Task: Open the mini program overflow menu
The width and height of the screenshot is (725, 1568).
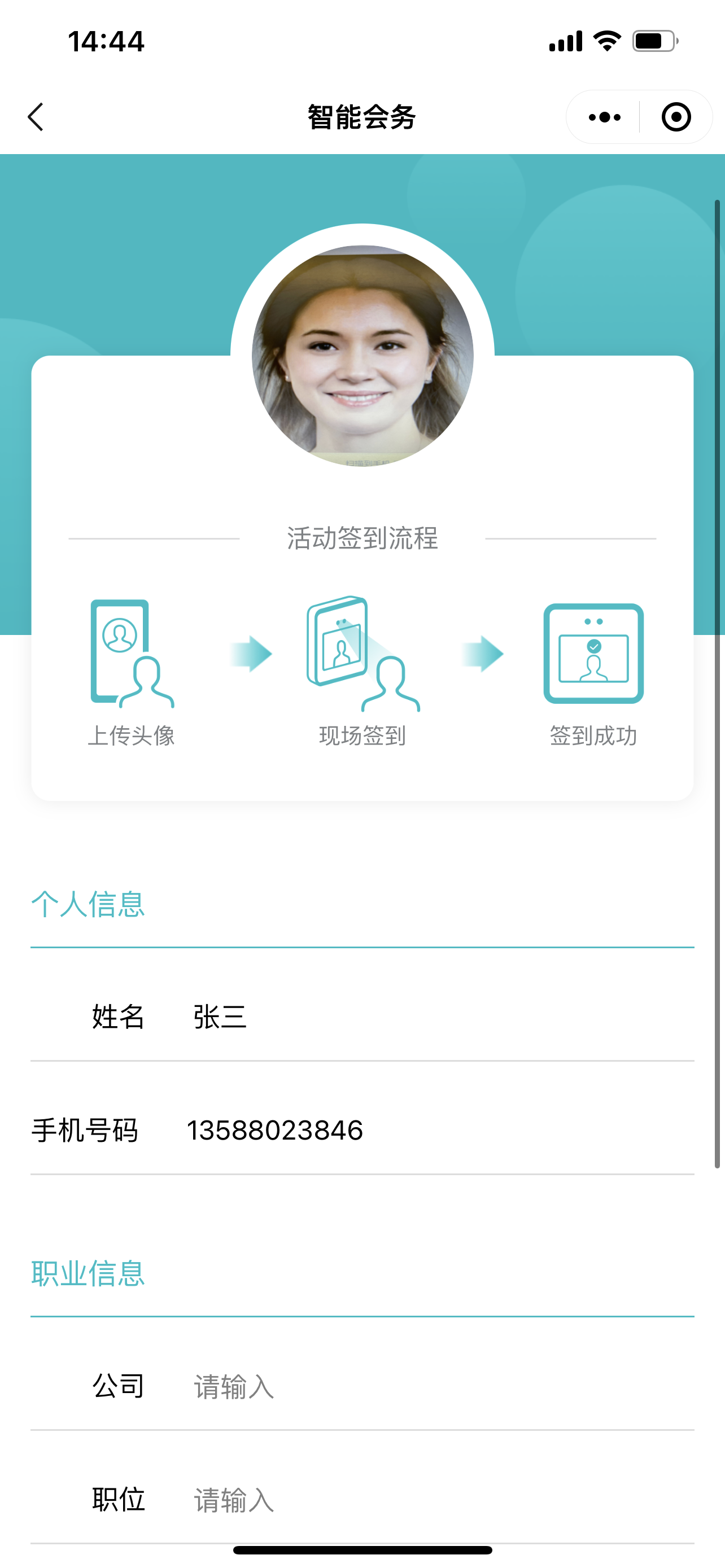Action: point(604,117)
